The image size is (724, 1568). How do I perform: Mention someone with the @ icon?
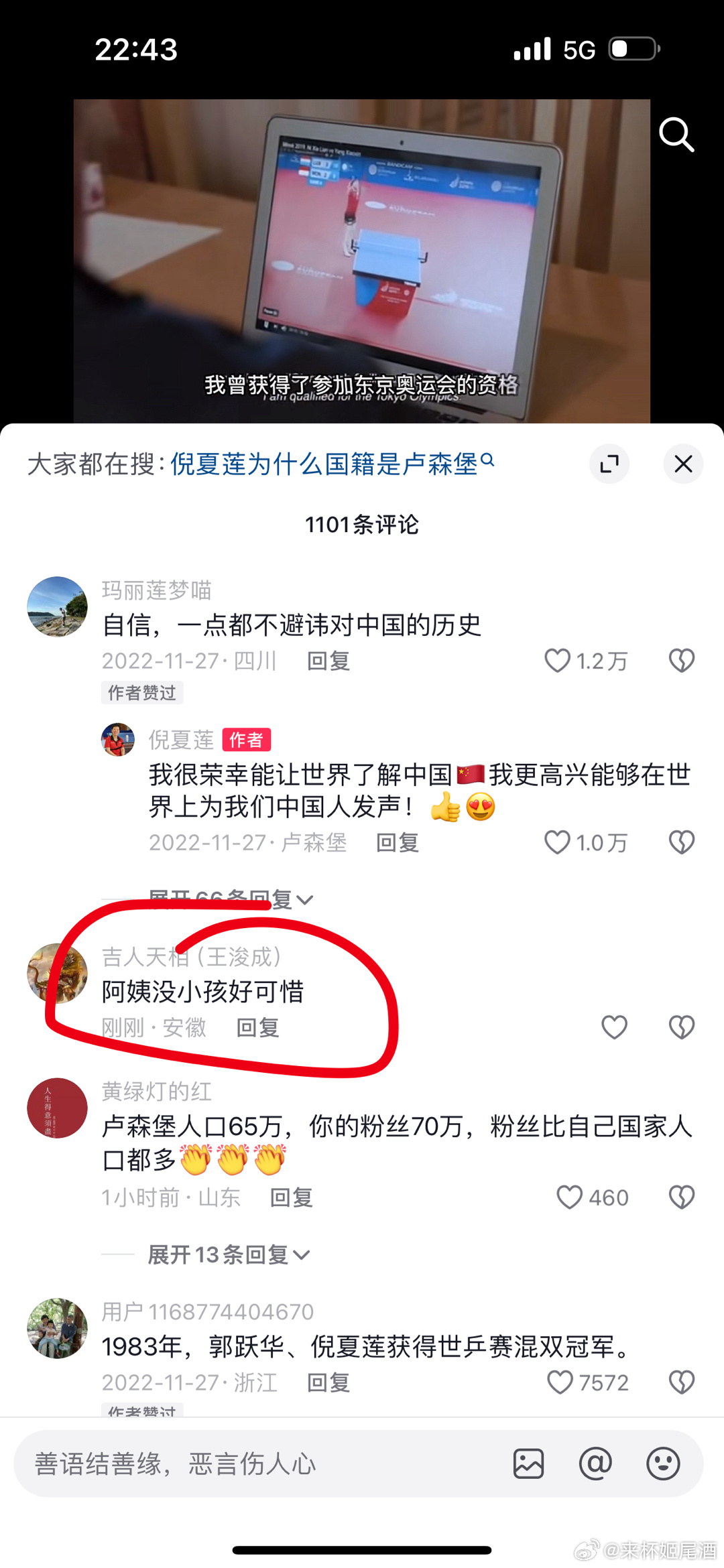click(595, 1464)
